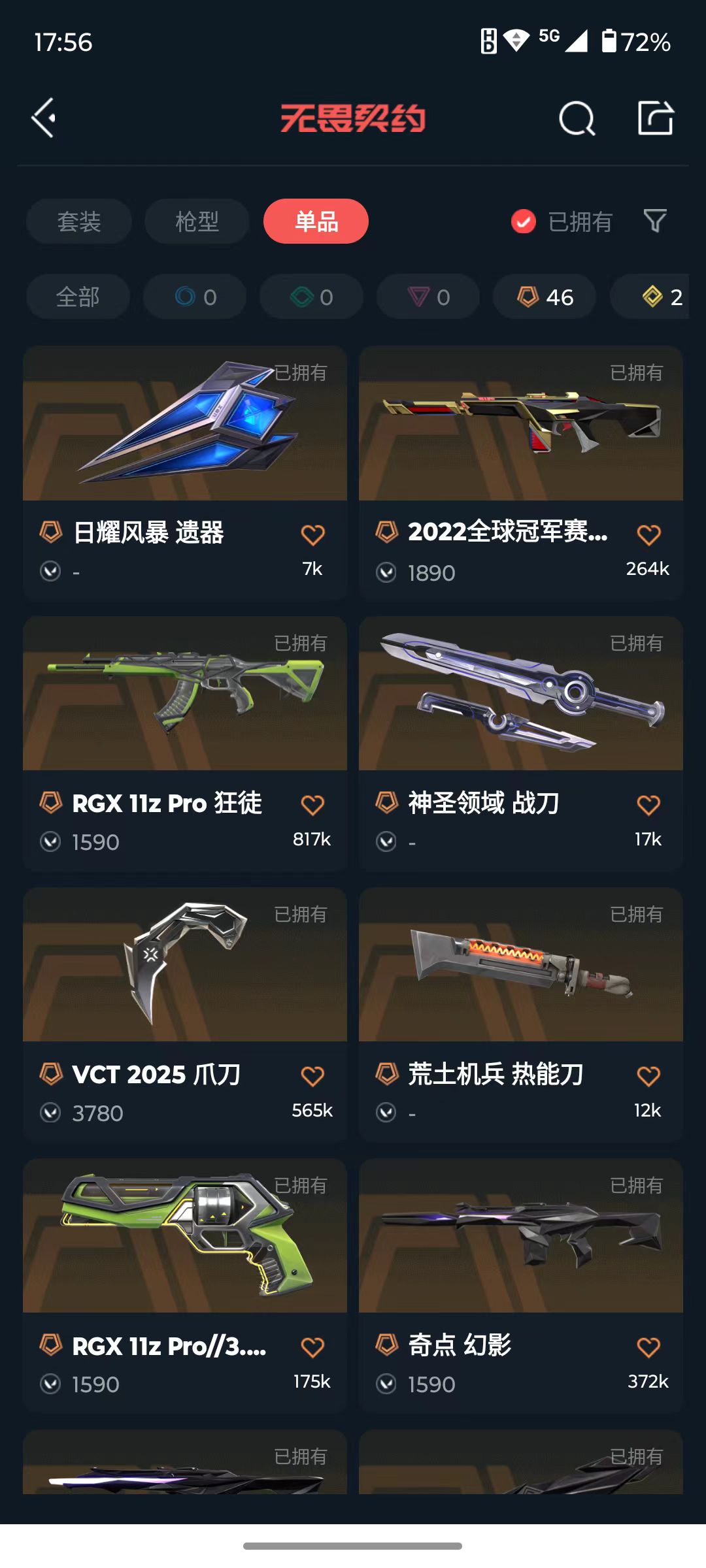Share this page via the share icon
Viewport: 706px width, 1568px height.
tap(656, 118)
